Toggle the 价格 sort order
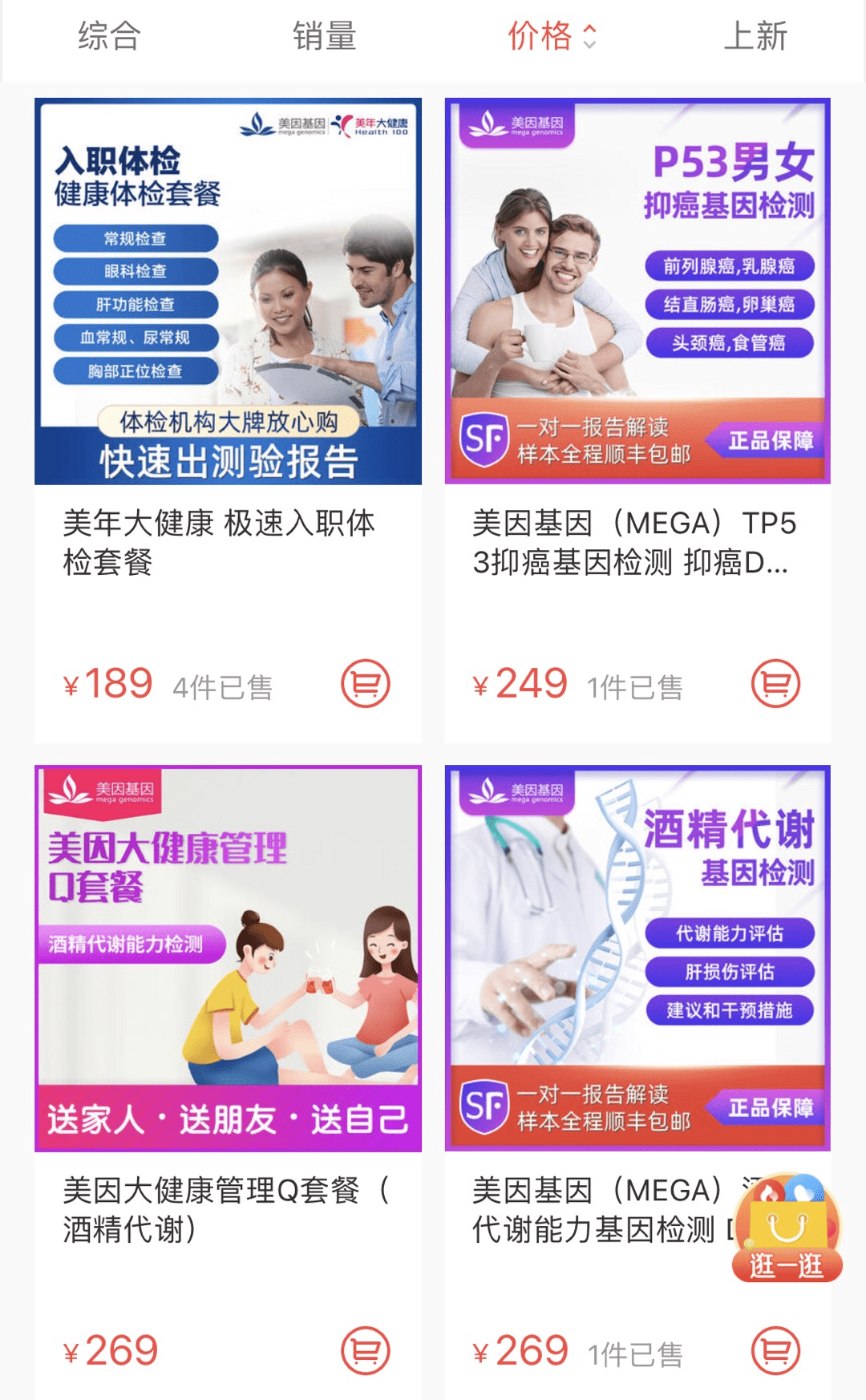The image size is (866, 1400). (x=552, y=36)
